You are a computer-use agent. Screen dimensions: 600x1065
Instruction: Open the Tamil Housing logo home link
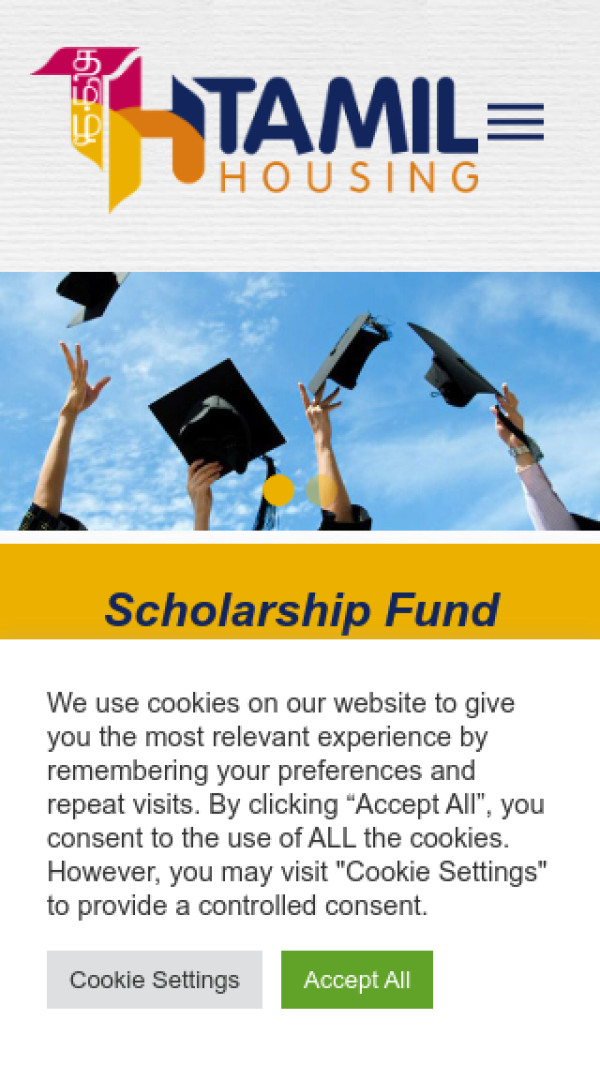255,130
